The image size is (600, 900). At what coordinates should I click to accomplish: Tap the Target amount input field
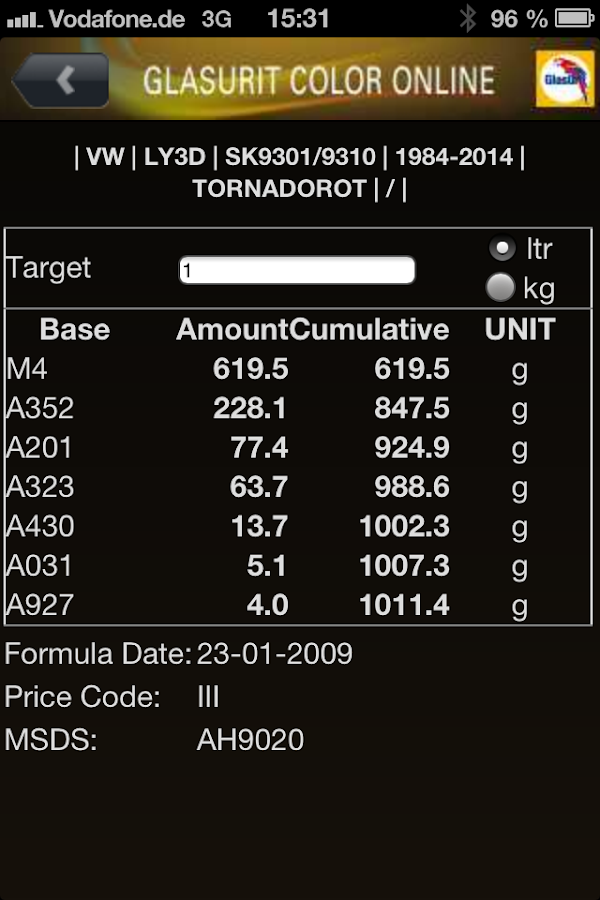(296, 270)
